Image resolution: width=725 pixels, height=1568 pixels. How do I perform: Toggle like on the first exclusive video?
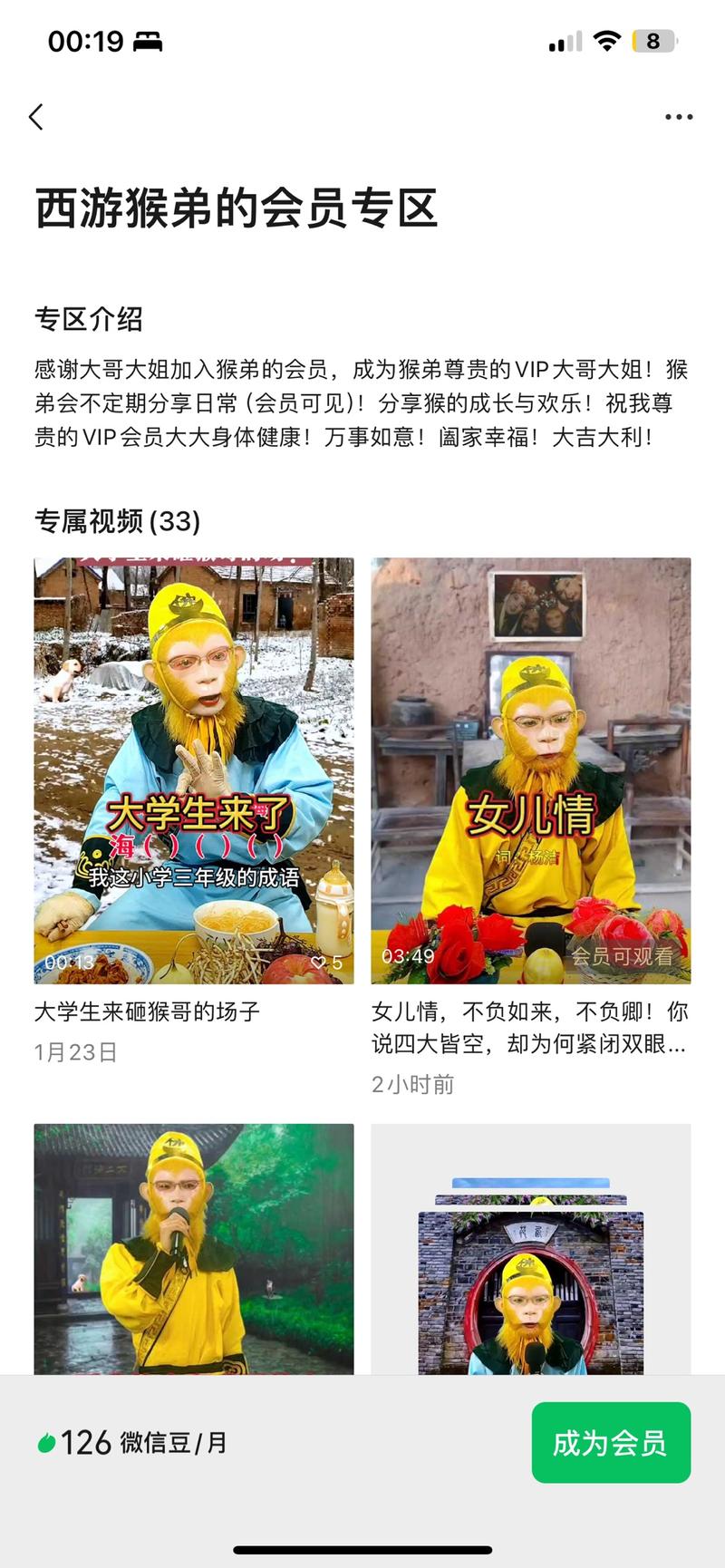pyautogui.click(x=319, y=963)
